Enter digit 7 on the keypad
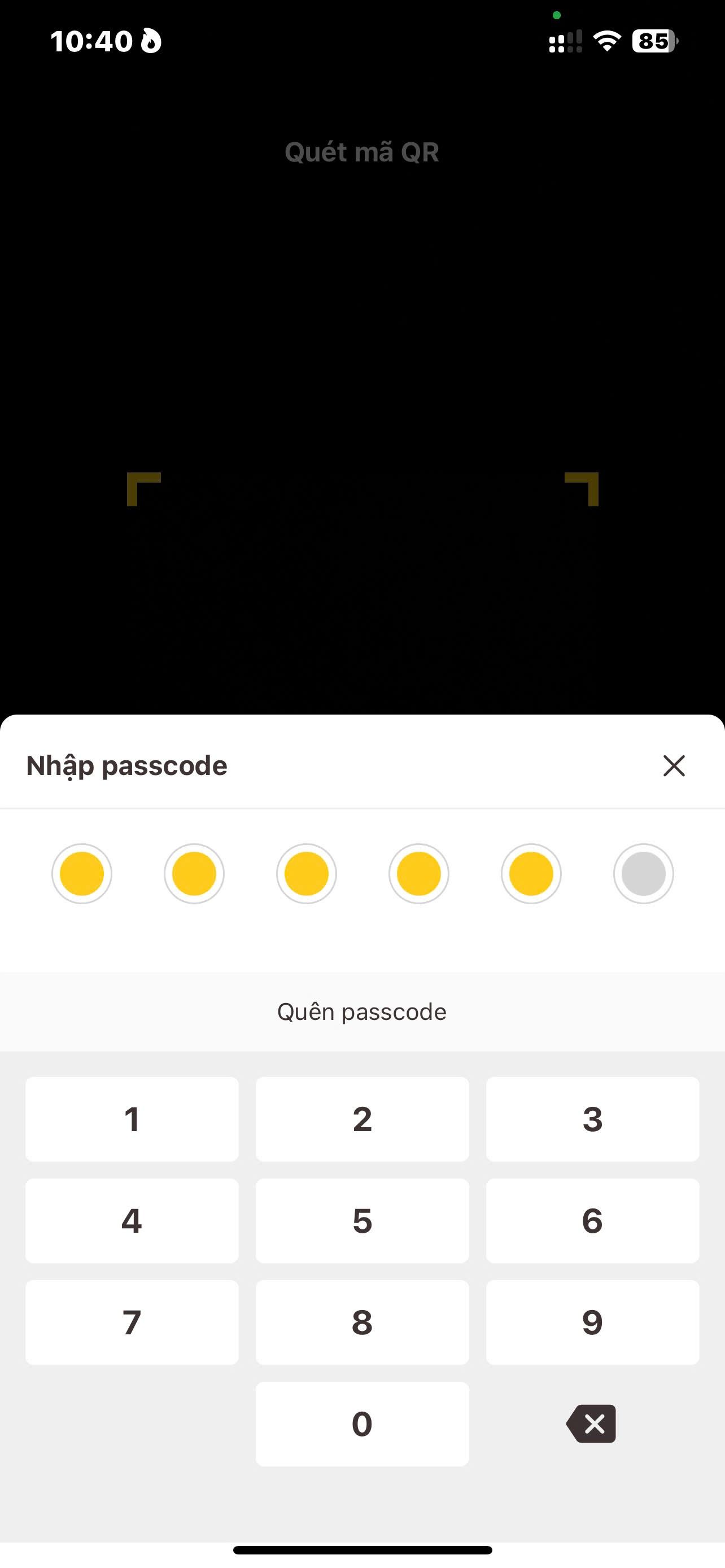This screenshot has height=1568, width=725. tap(132, 1322)
